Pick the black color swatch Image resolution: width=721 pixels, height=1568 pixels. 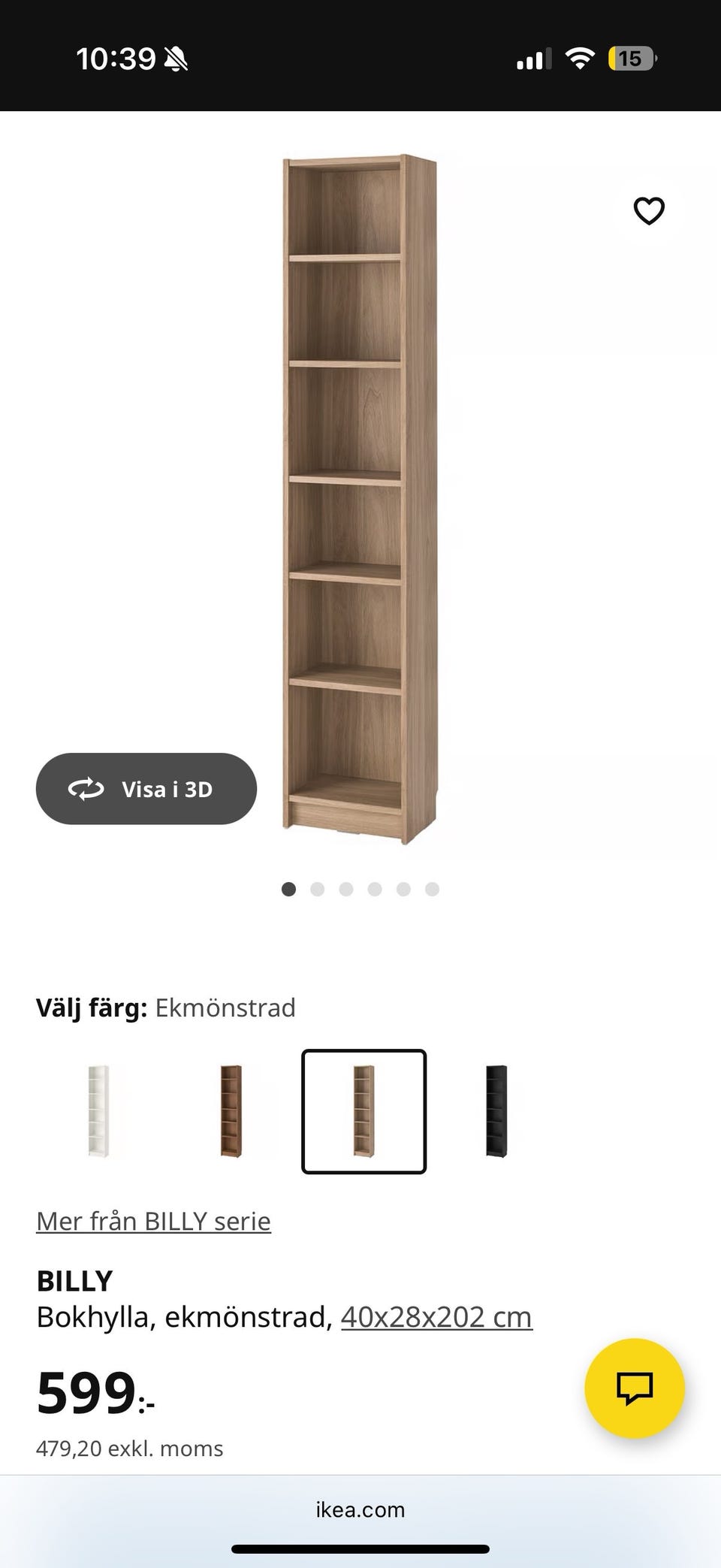496,1111
